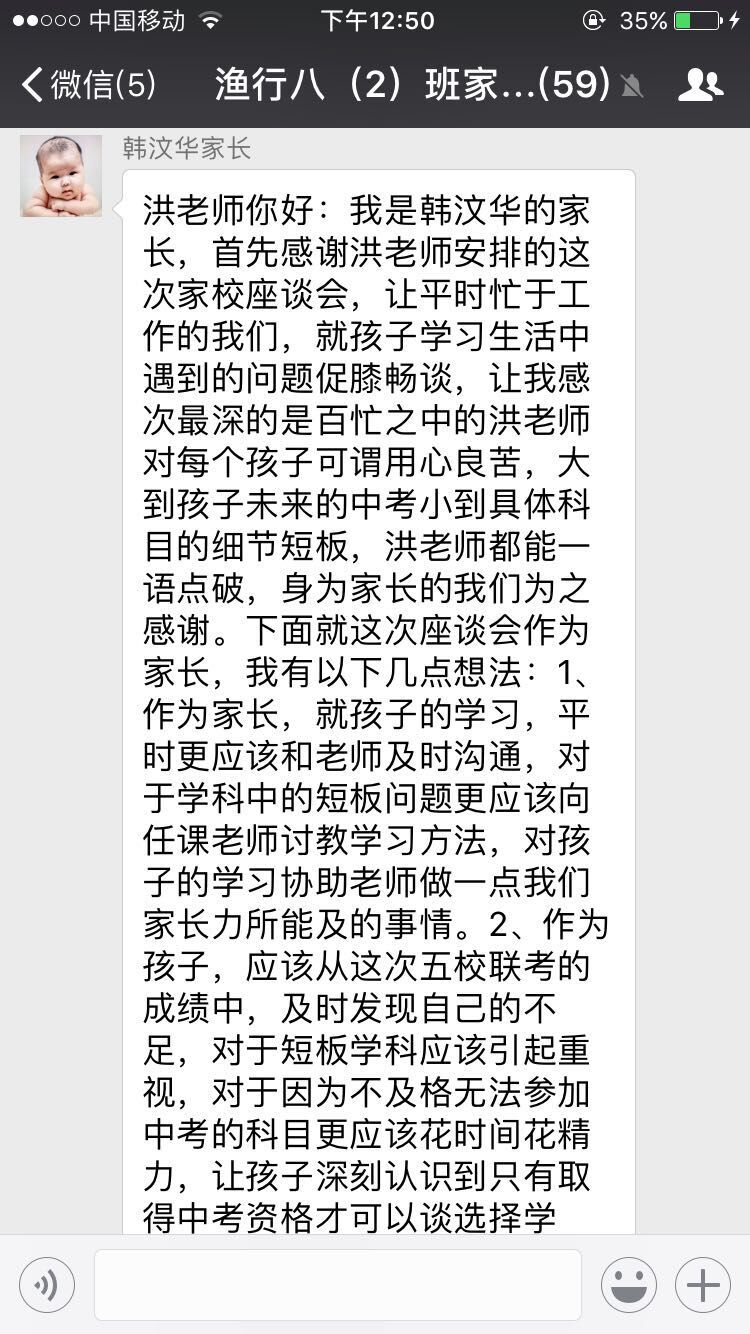
Task: Go back to the 微信 chat list
Action: tap(88, 85)
